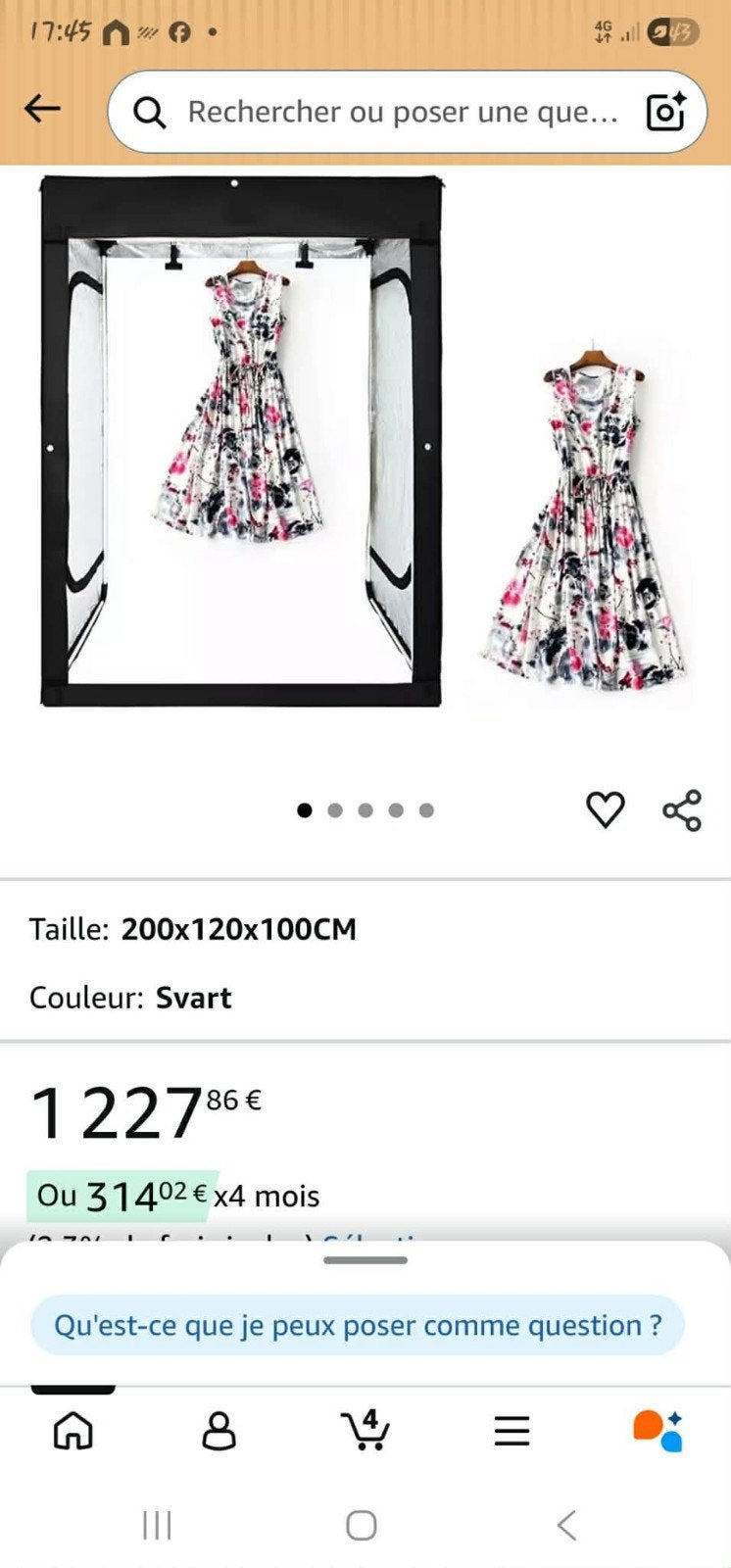Open the hamburger menu tab
This screenshot has height=1568, width=731.
pyautogui.click(x=512, y=1431)
